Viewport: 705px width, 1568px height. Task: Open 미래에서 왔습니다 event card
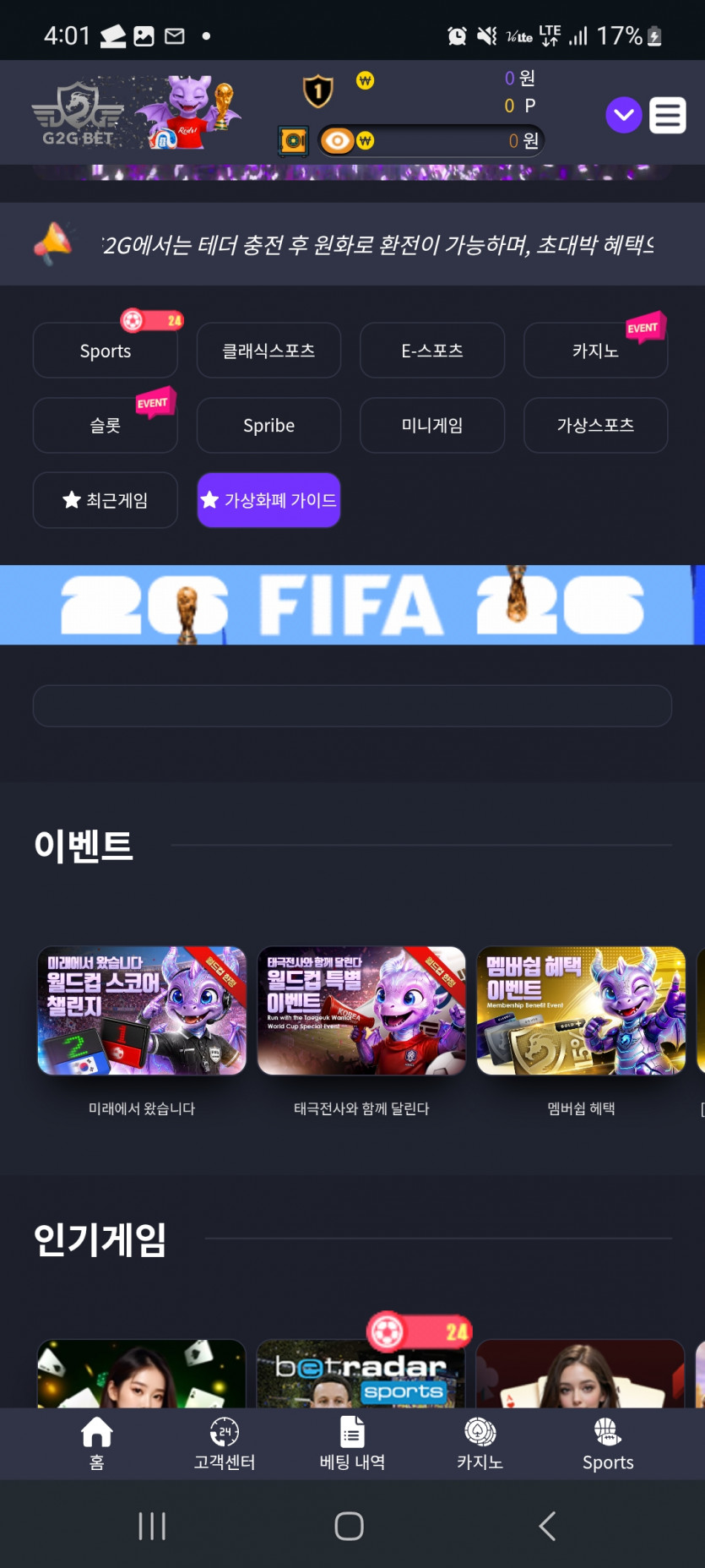click(x=142, y=1011)
